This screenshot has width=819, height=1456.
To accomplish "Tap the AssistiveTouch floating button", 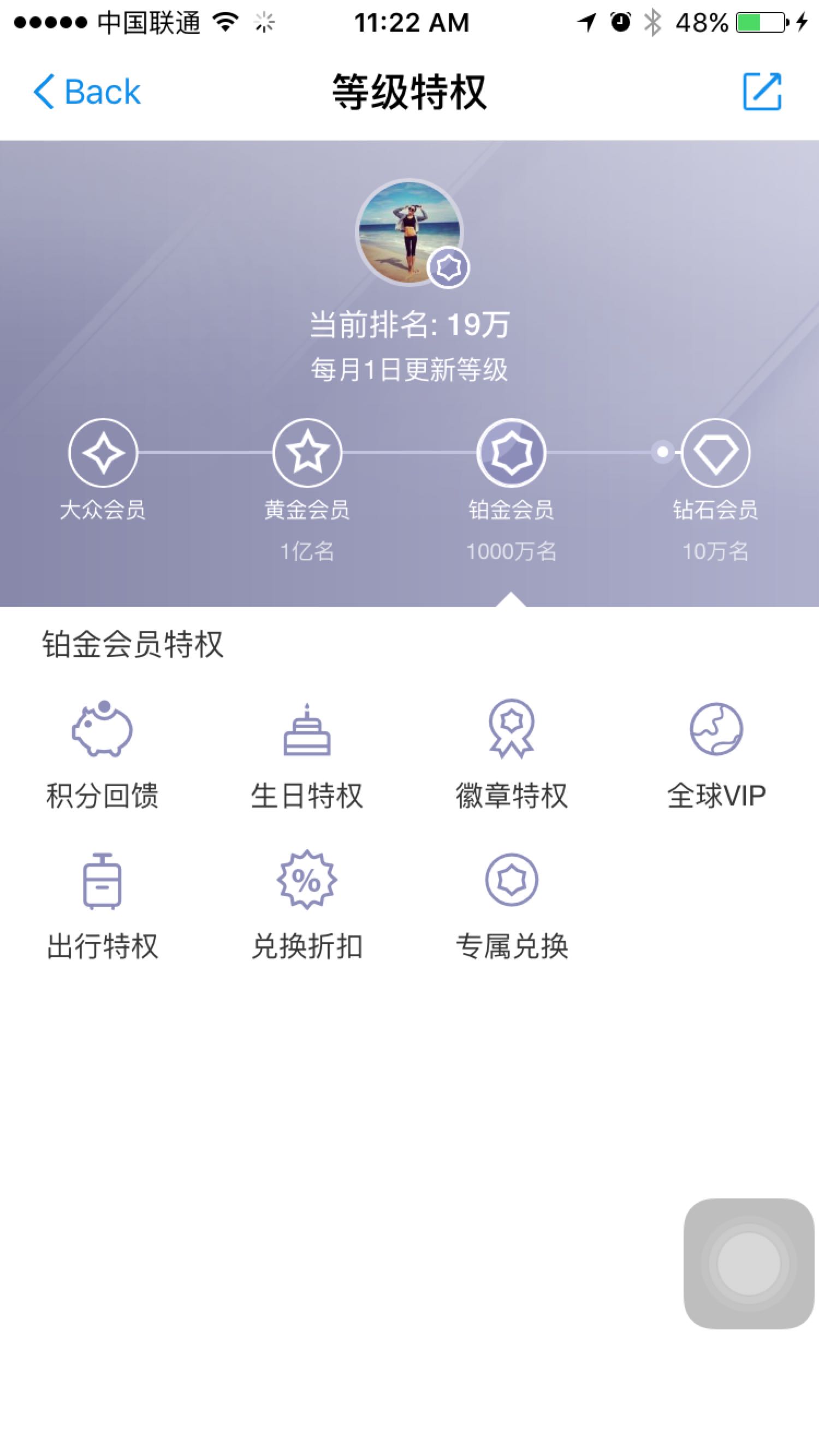I will point(749,1263).
